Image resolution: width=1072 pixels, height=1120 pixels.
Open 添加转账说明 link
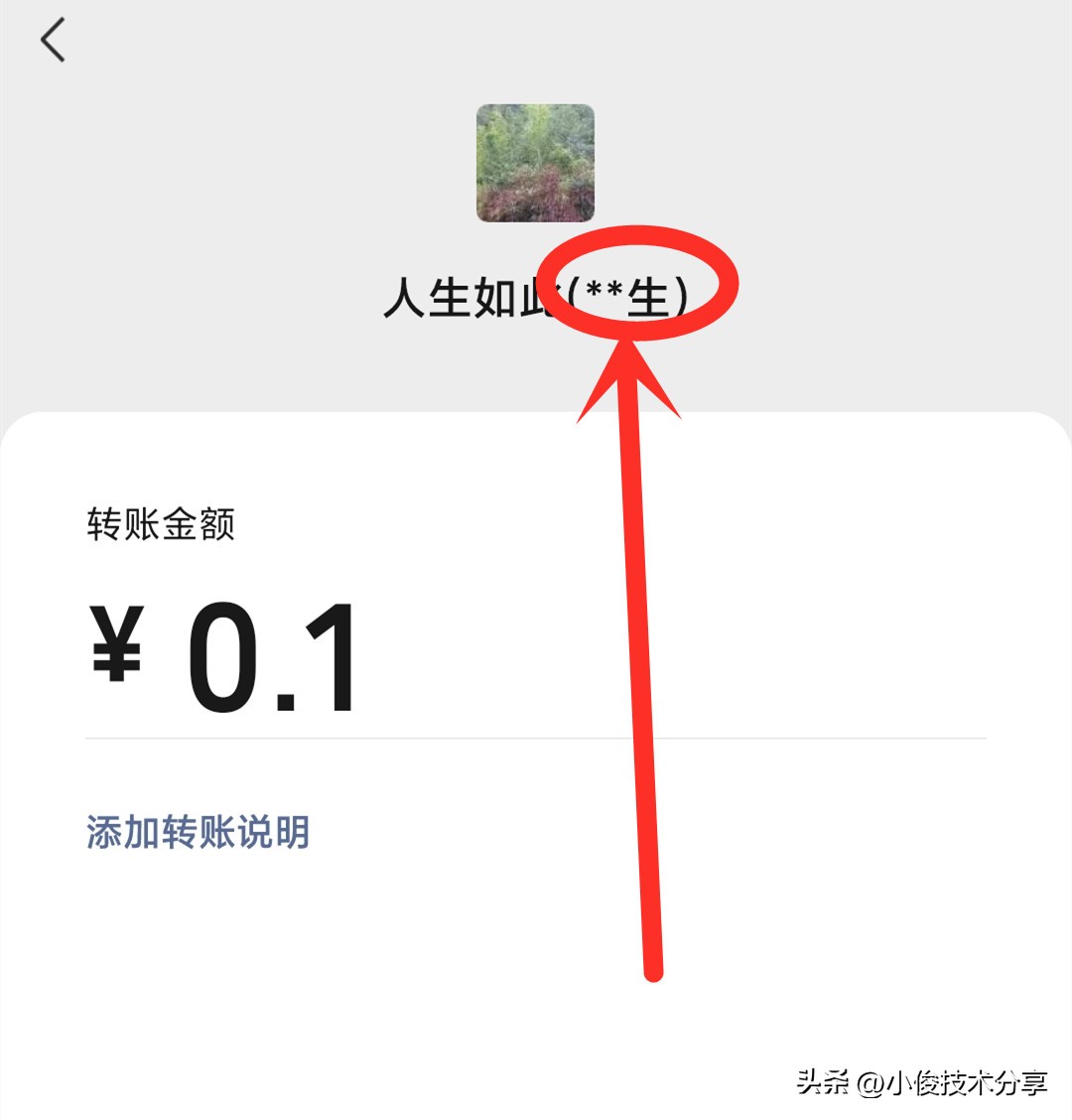(x=198, y=832)
